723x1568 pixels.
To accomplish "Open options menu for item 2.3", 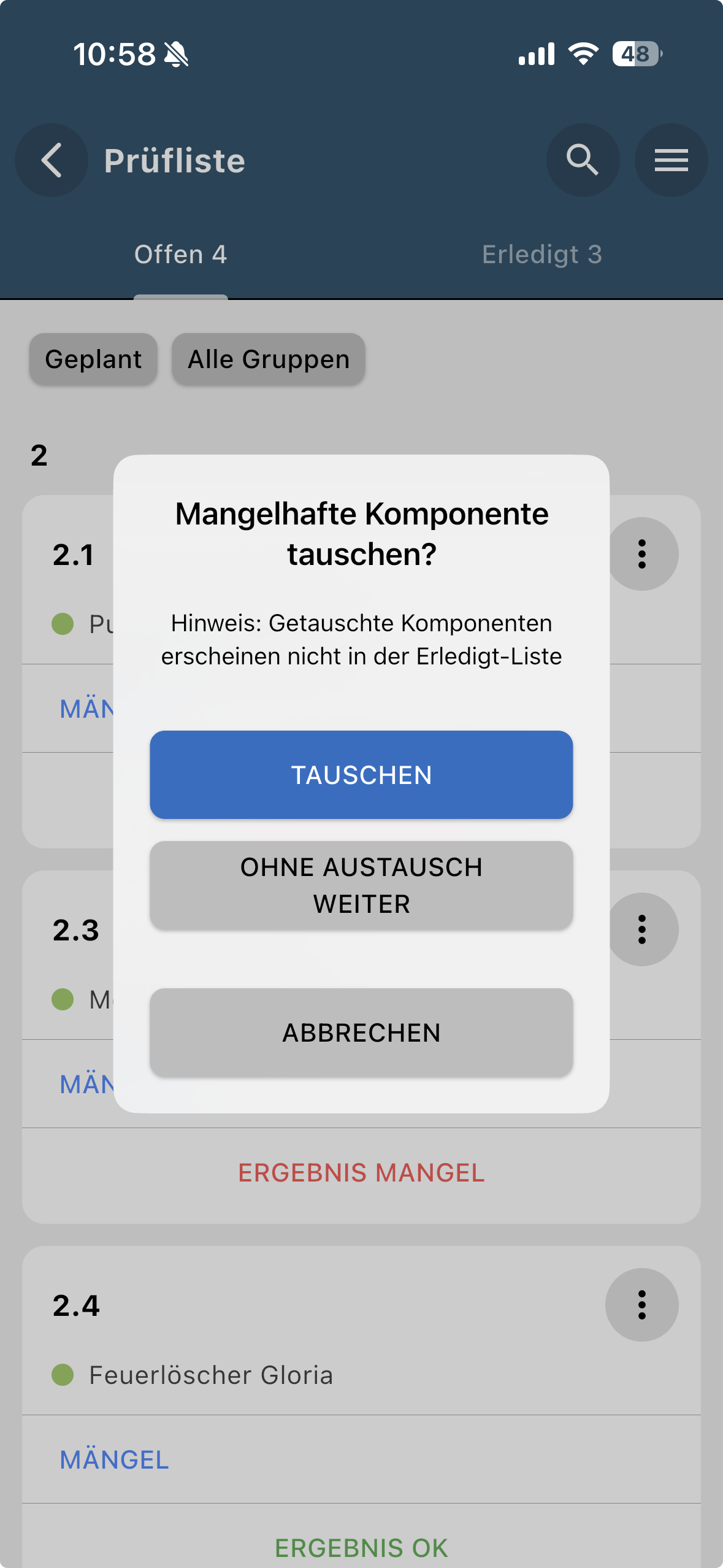I will point(642,929).
